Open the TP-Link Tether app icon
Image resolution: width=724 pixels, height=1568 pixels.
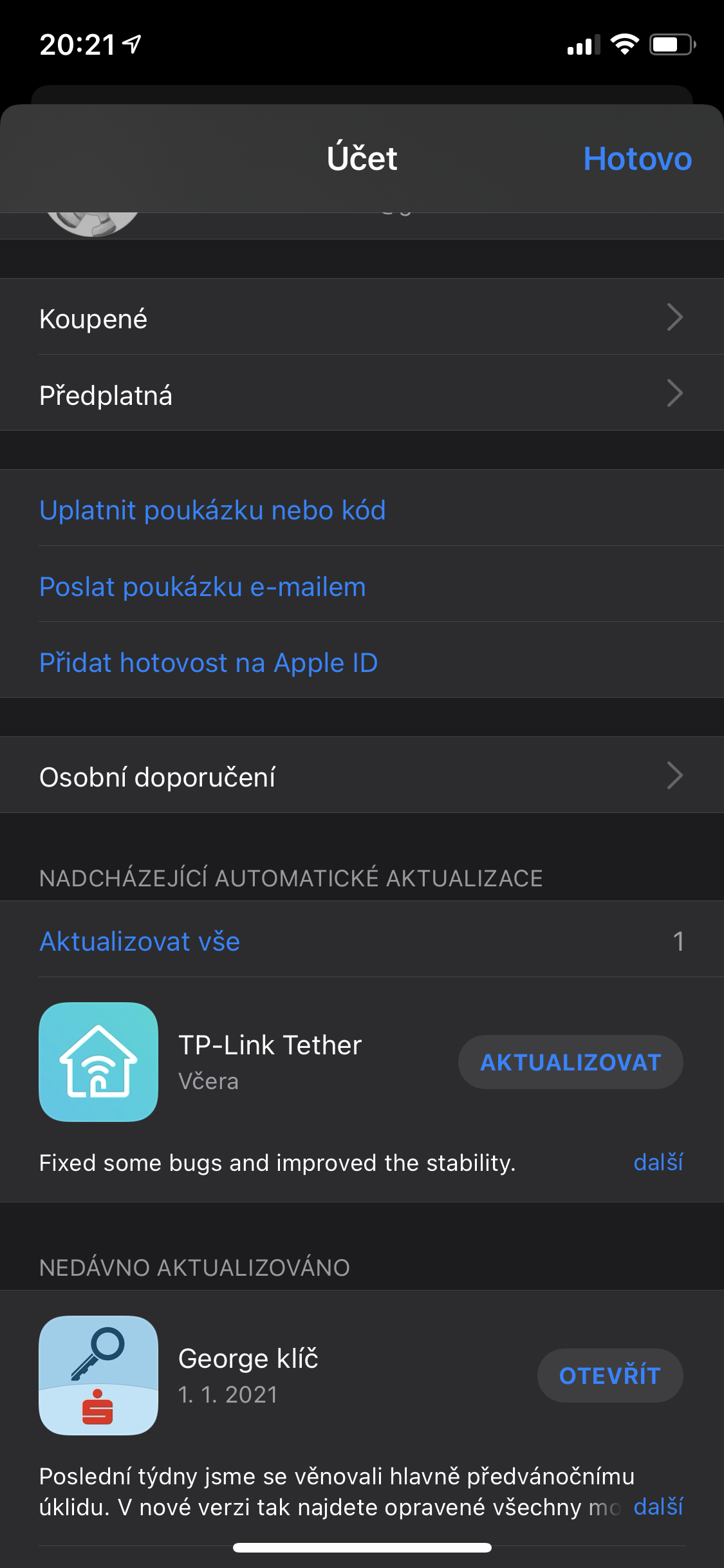[x=98, y=1062]
